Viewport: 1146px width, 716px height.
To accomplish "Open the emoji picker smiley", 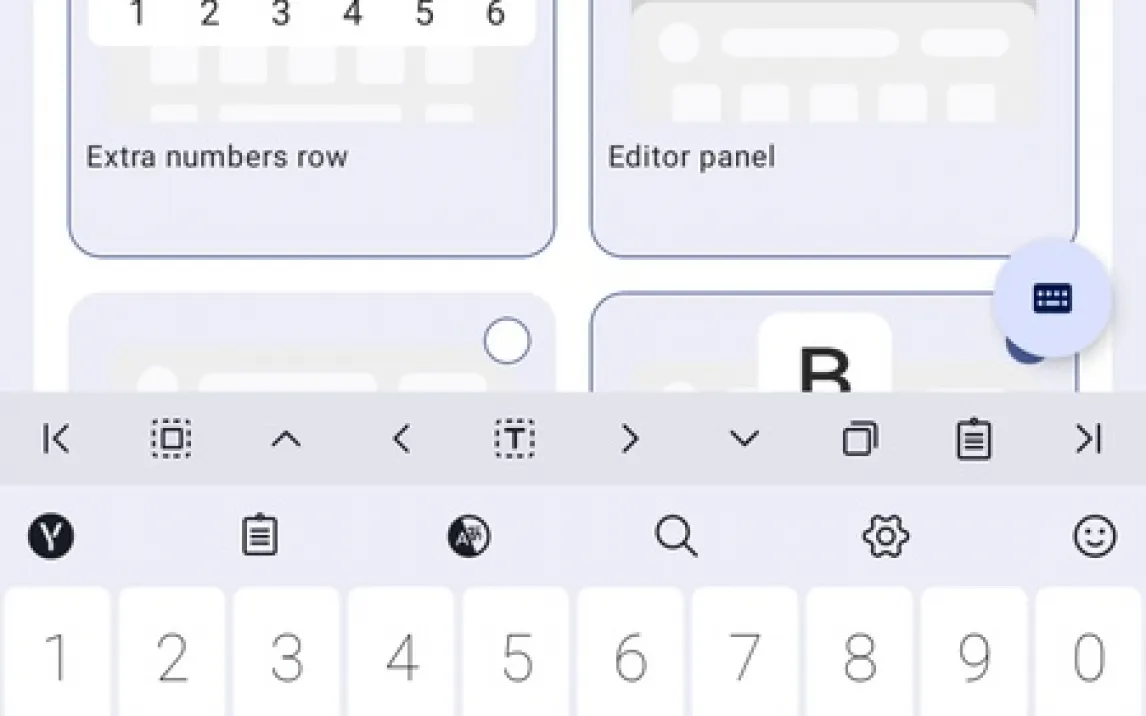I will [1094, 537].
